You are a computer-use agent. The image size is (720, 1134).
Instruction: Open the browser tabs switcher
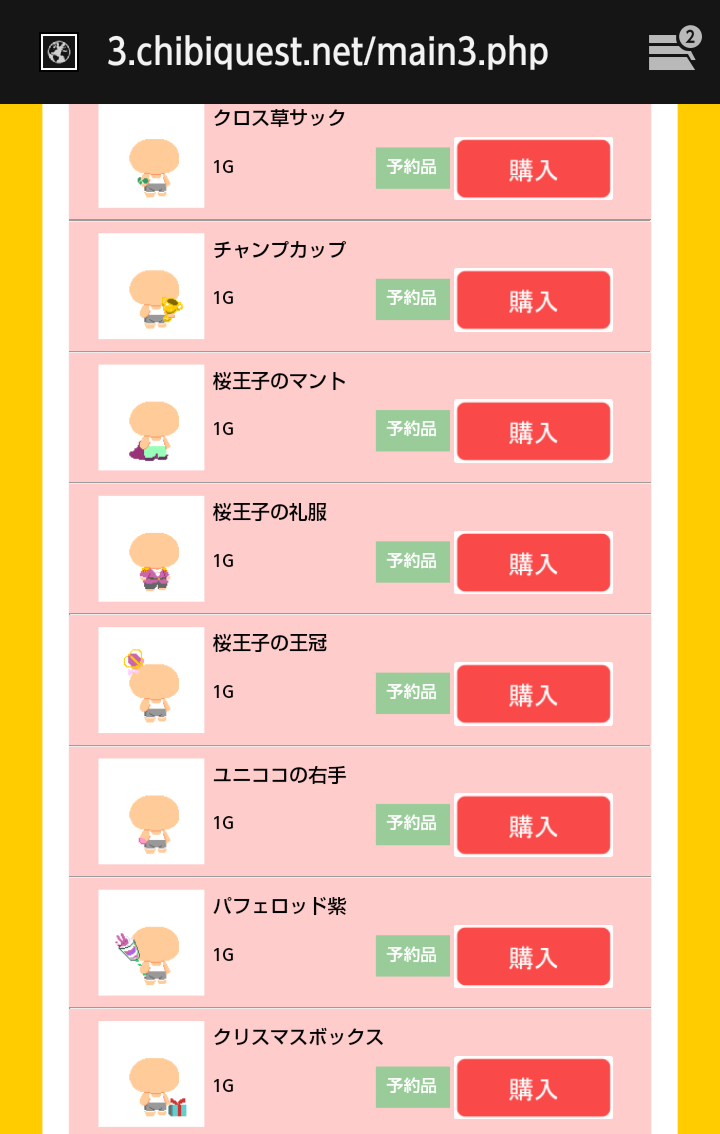673,51
